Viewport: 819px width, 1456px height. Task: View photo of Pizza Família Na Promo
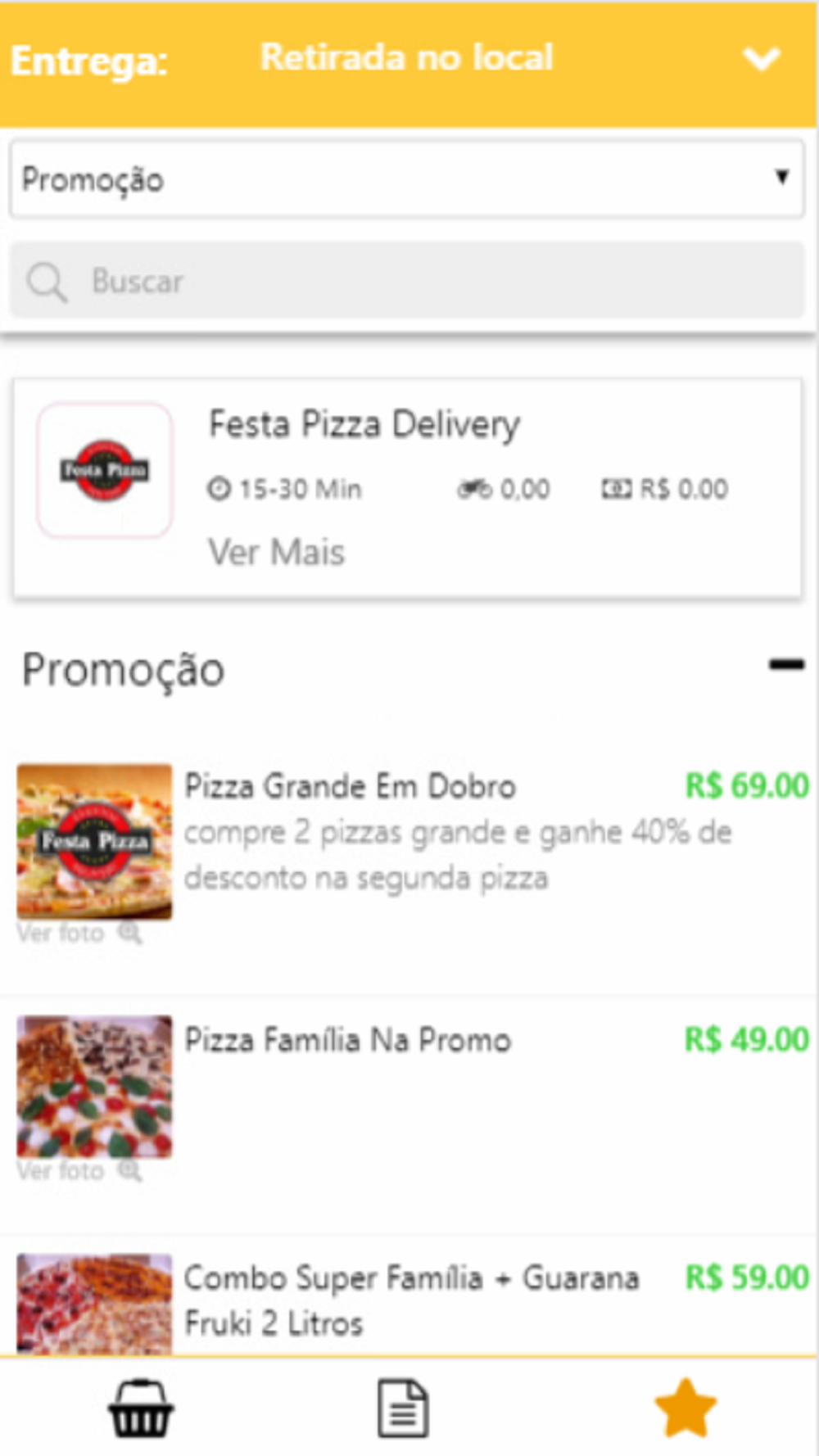[x=79, y=1171]
